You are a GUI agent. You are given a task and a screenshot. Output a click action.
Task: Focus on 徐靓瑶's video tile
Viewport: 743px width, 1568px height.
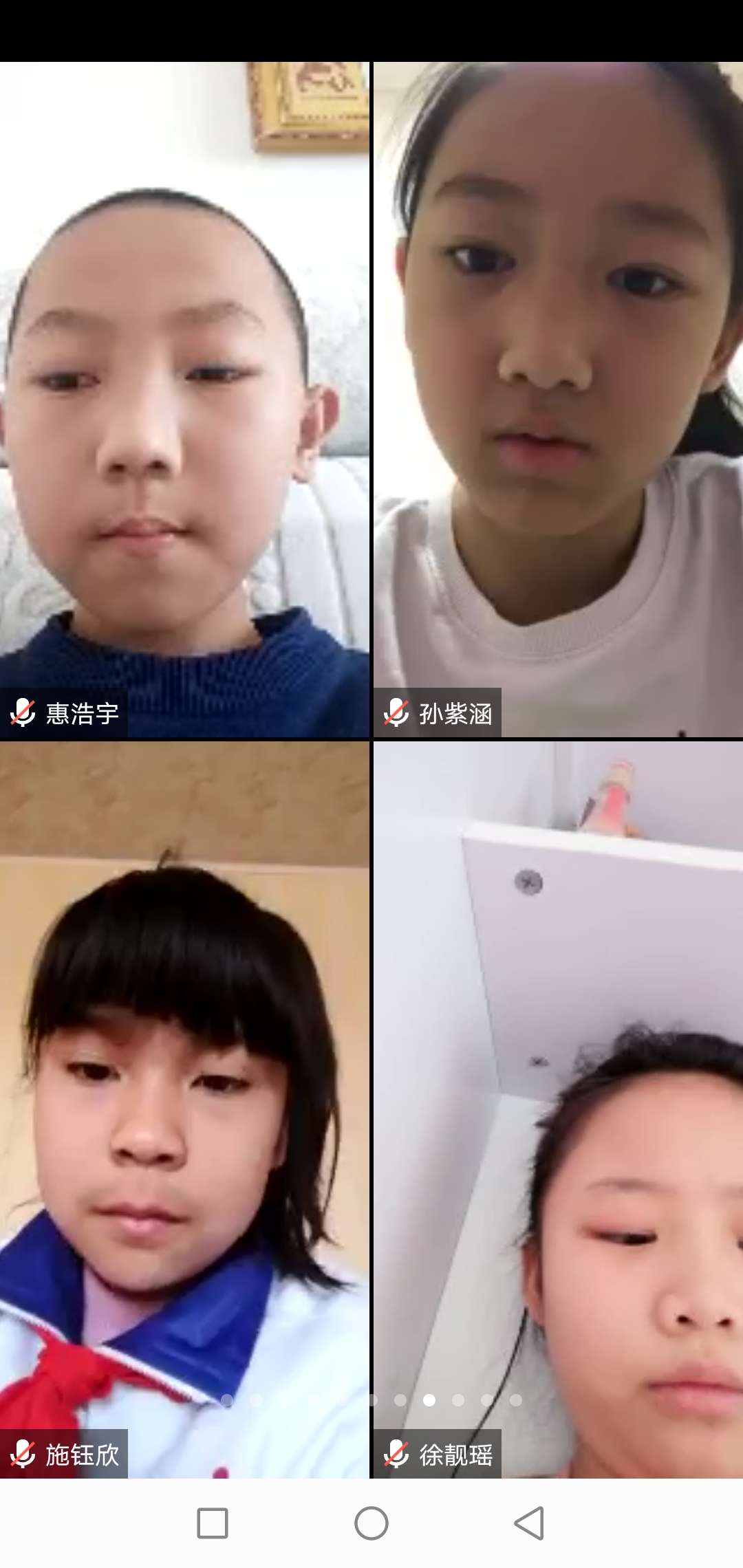coord(558,1107)
